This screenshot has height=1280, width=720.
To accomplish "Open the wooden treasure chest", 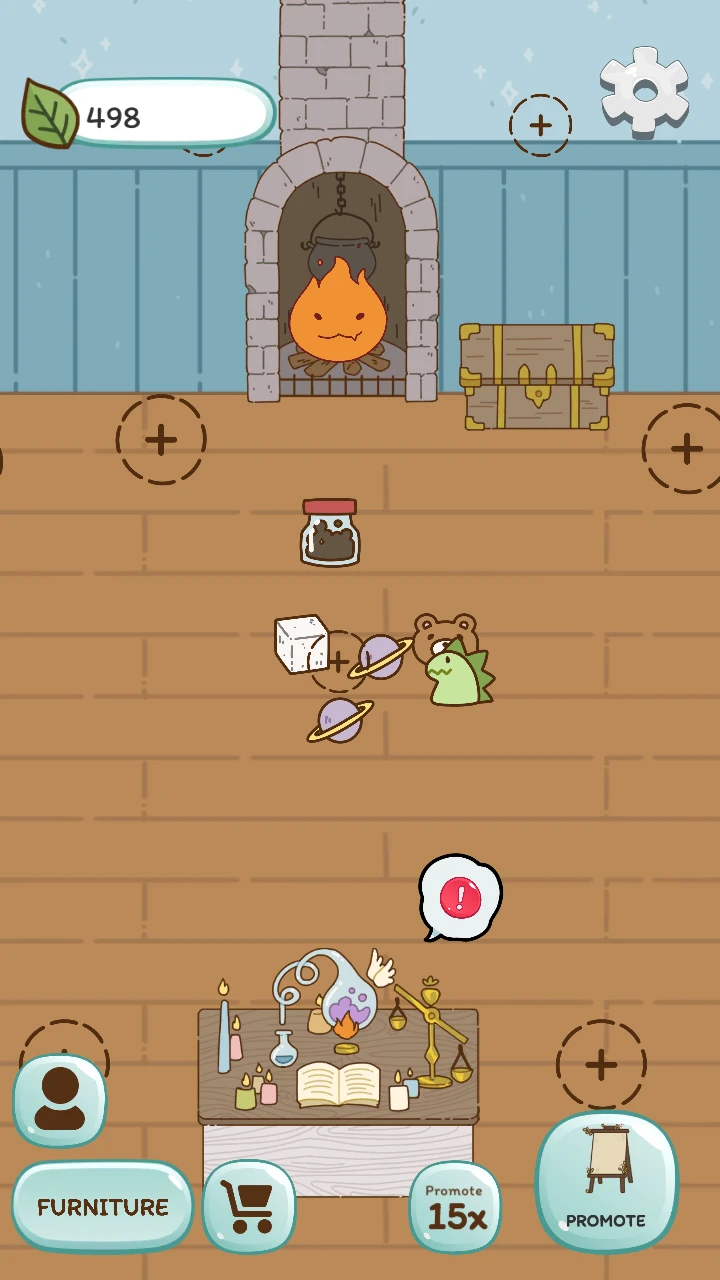I will click(x=537, y=376).
